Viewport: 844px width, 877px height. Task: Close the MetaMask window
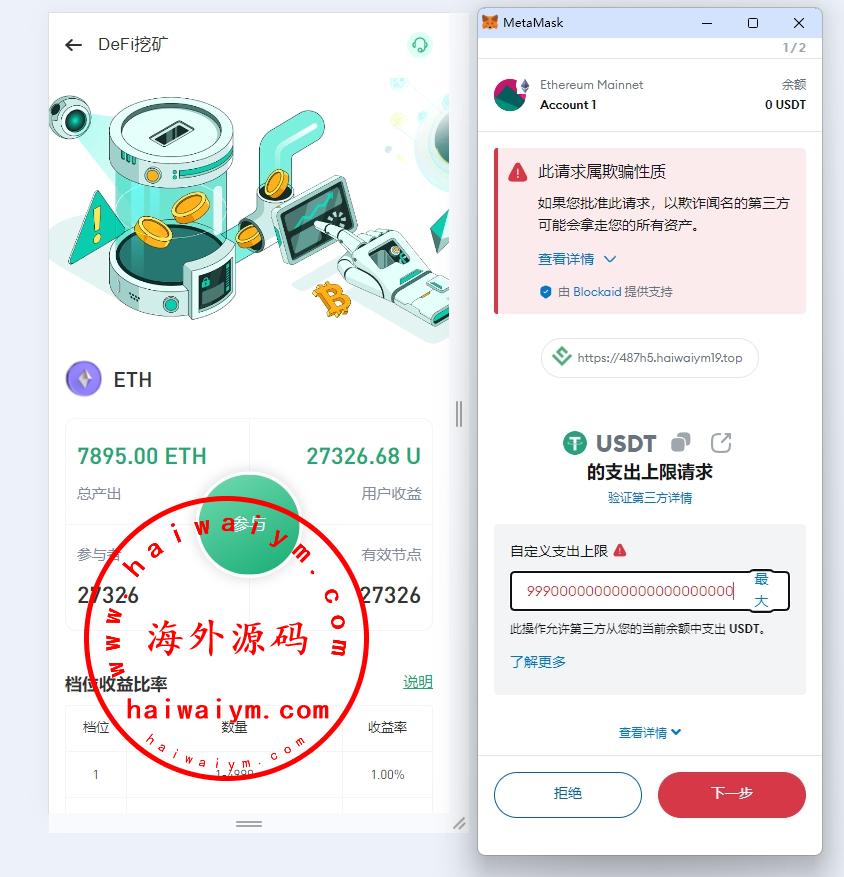click(798, 22)
